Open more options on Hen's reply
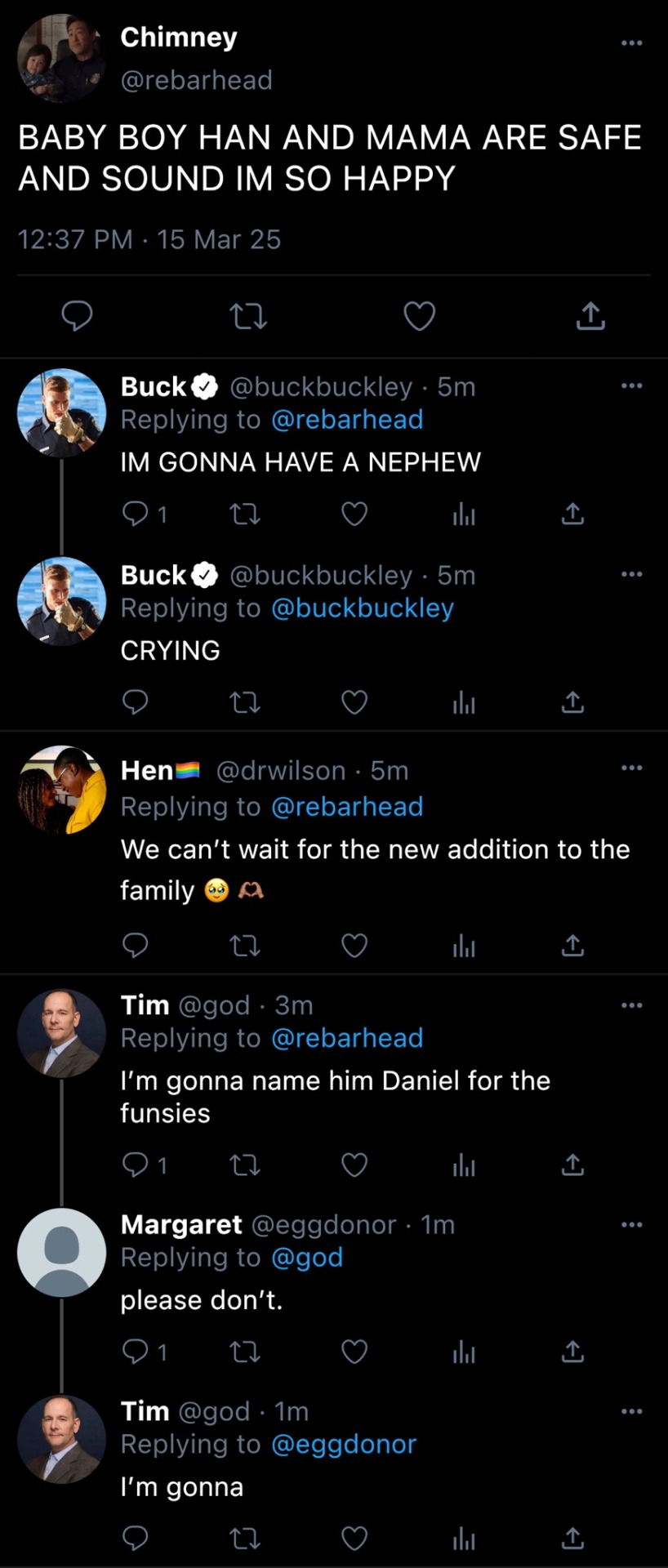The image size is (668, 1568). pyautogui.click(x=631, y=768)
